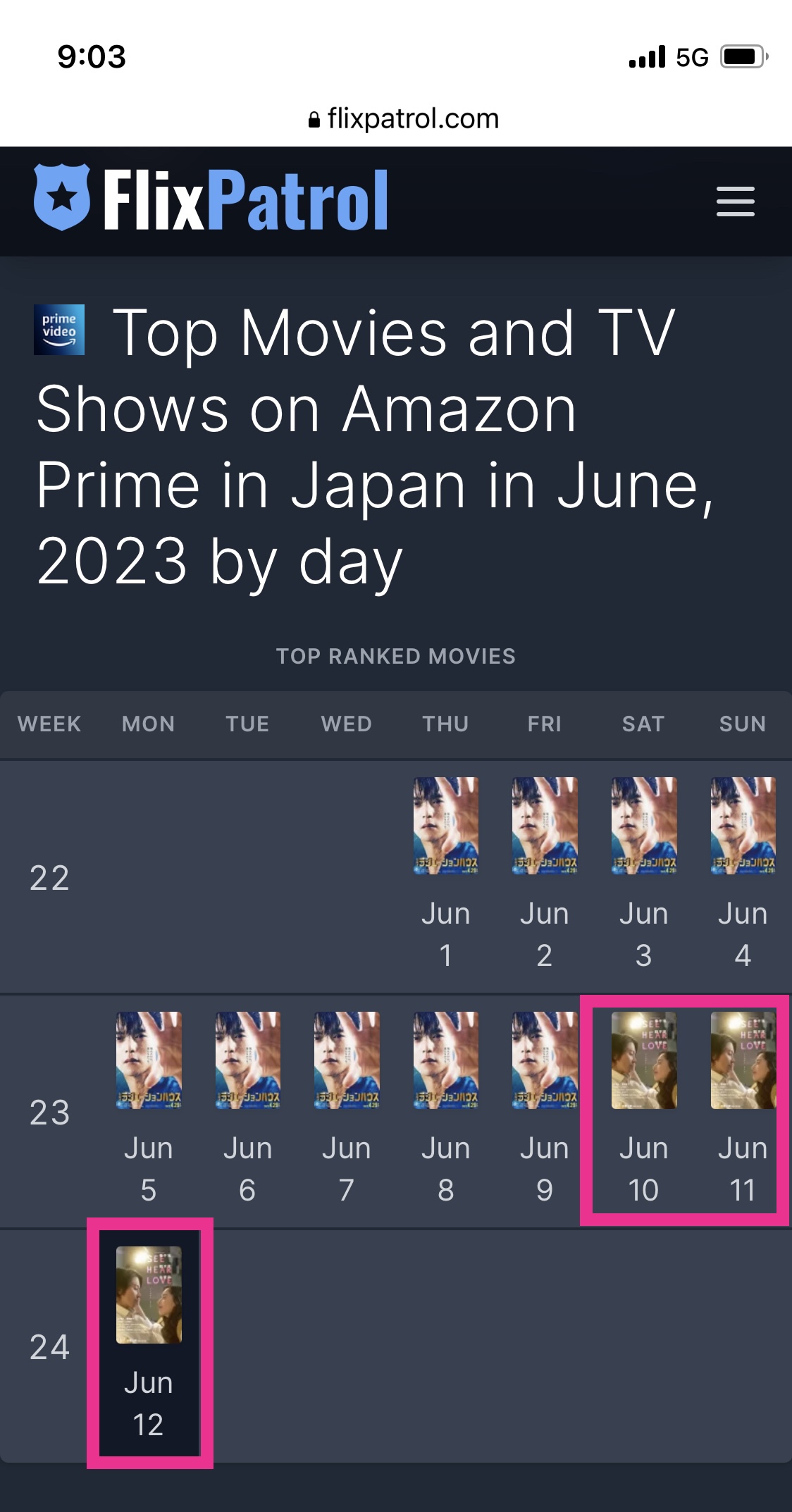The height and width of the screenshot is (1512, 792).
Task: Open the top movie for Jun 4
Action: coord(743,826)
